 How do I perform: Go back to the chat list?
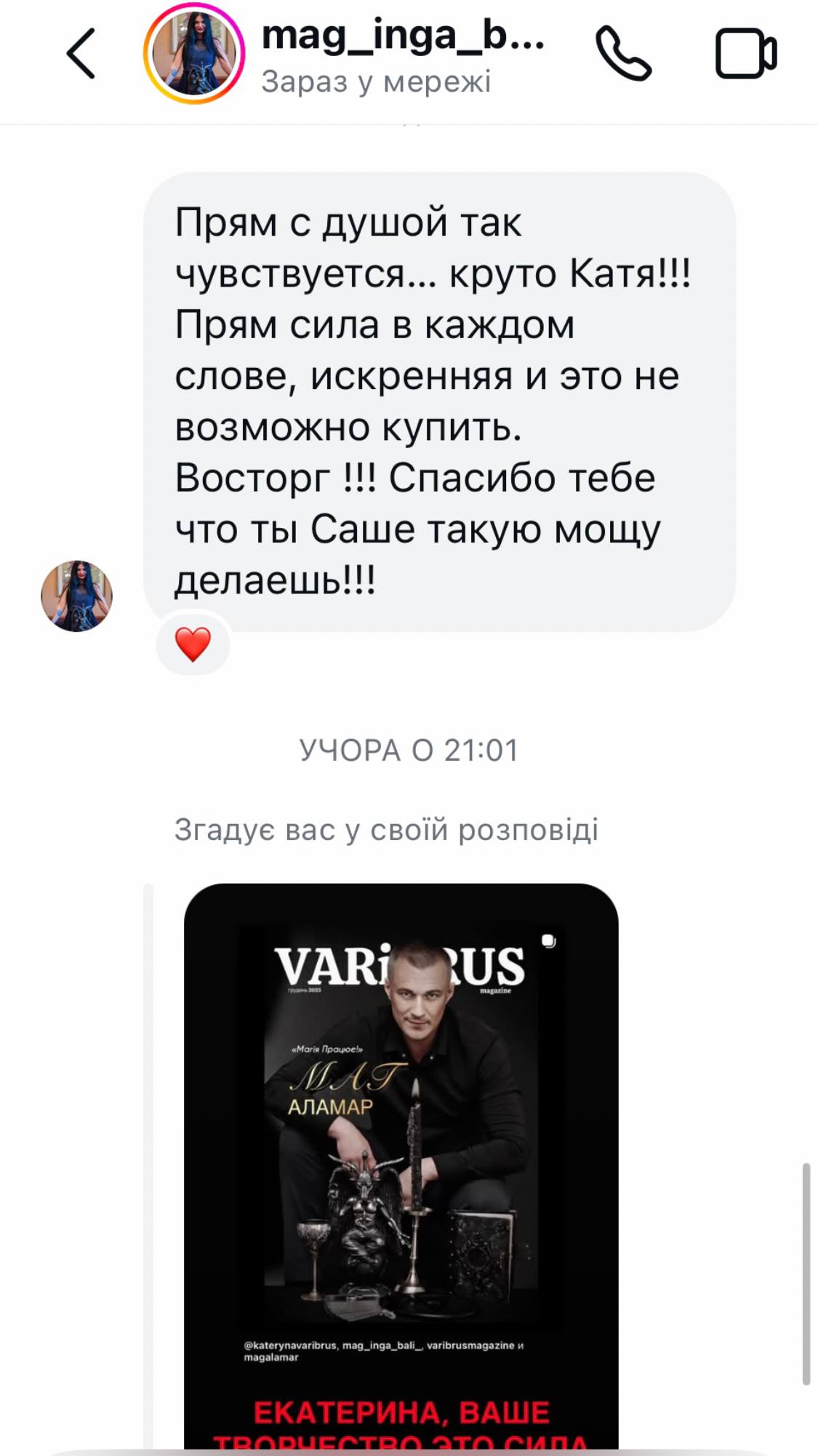click(81, 53)
